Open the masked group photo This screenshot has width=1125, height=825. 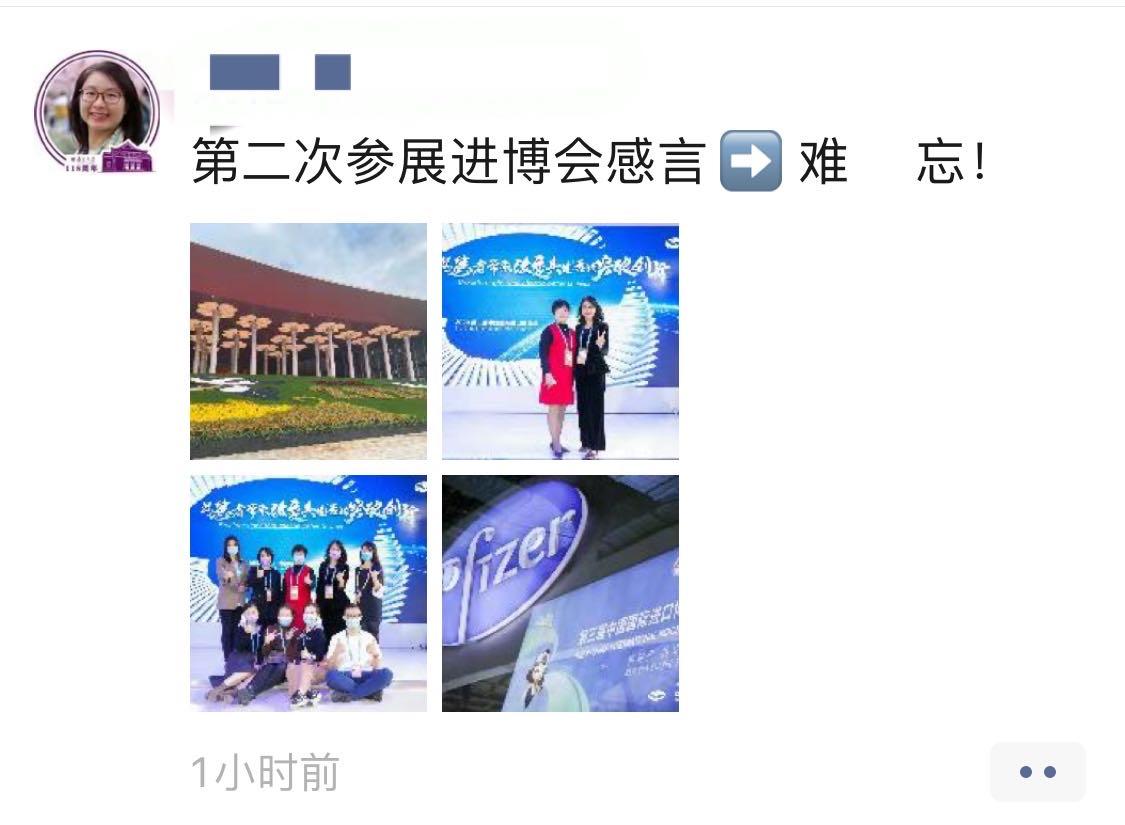308,593
